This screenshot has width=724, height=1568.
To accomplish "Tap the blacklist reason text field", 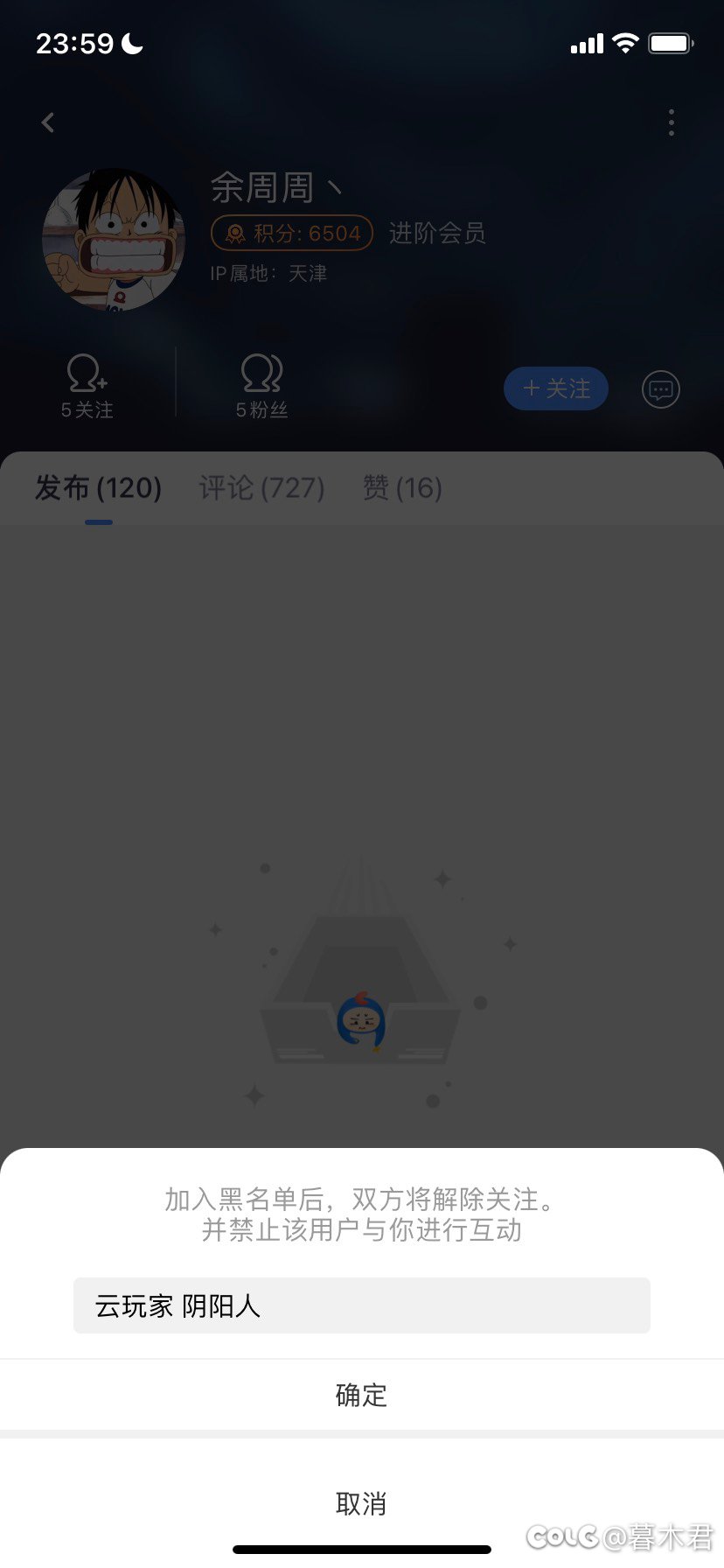I will pyautogui.click(x=361, y=1305).
